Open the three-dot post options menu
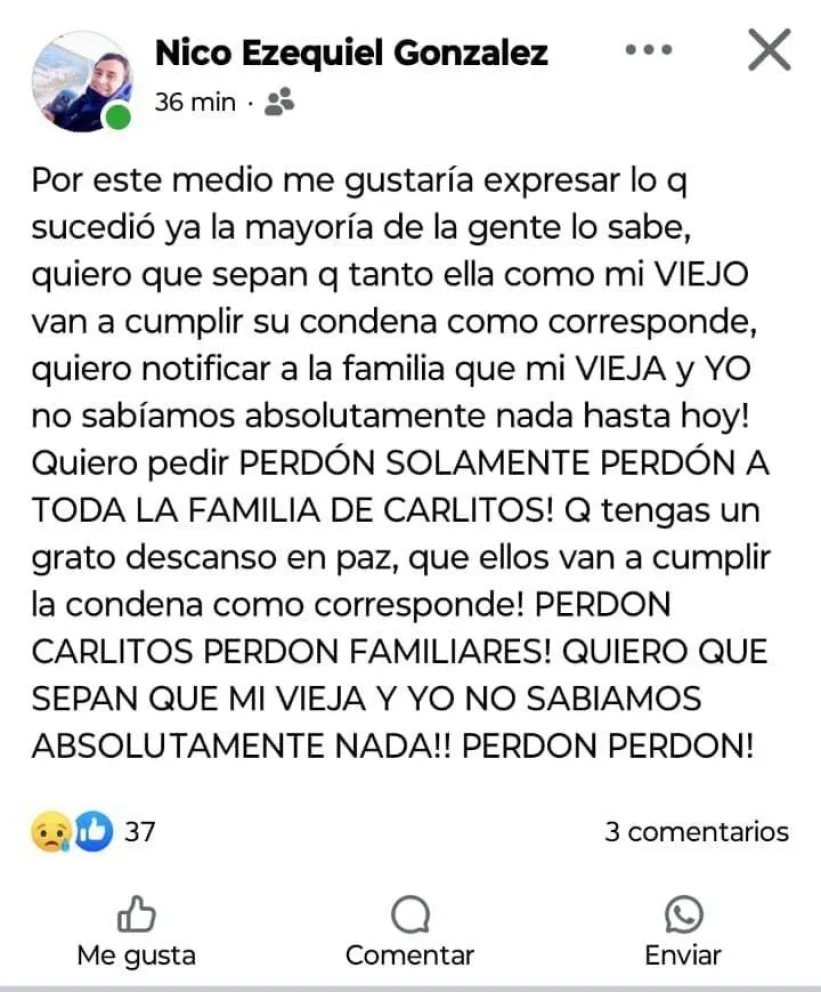Screen dimensions: 821x992 coord(648,49)
